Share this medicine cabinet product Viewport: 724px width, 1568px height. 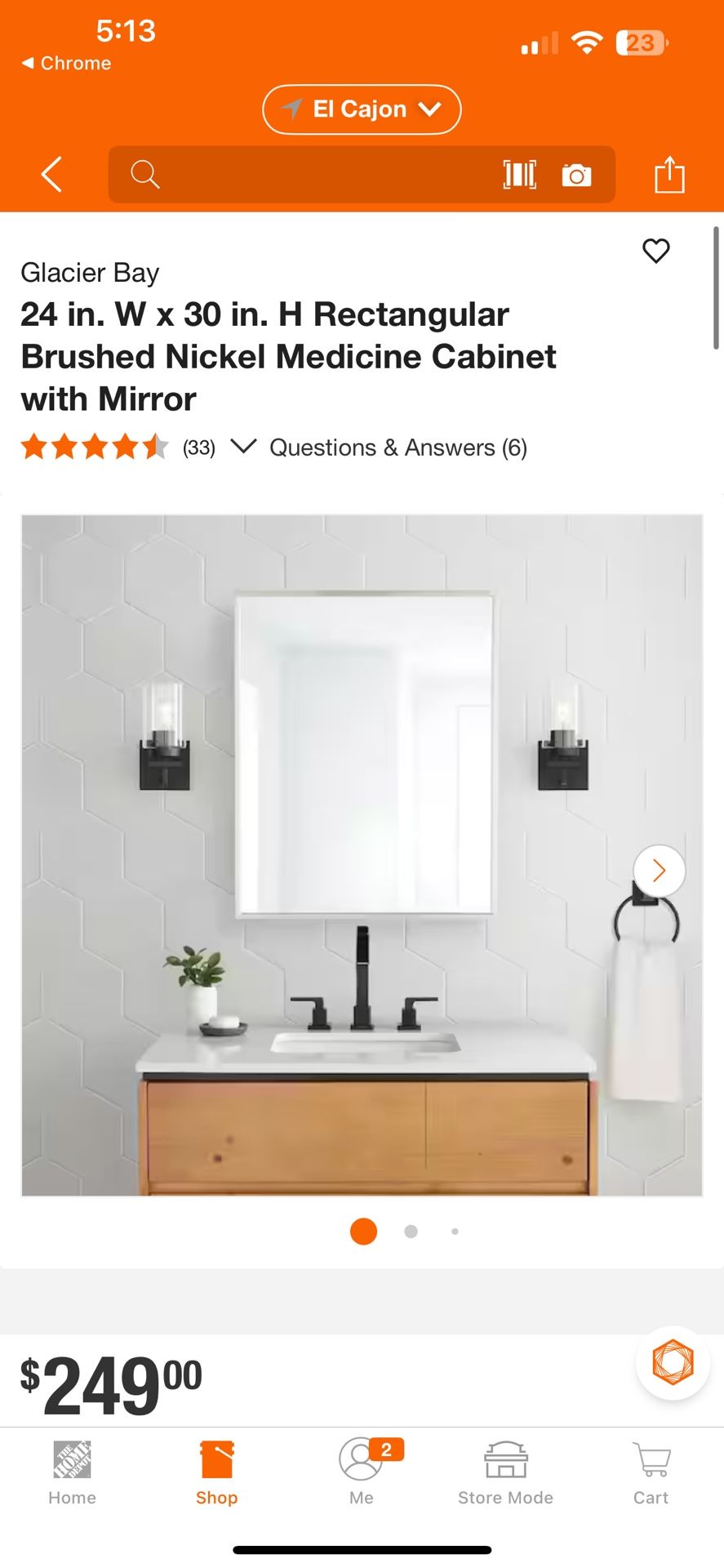670,174
